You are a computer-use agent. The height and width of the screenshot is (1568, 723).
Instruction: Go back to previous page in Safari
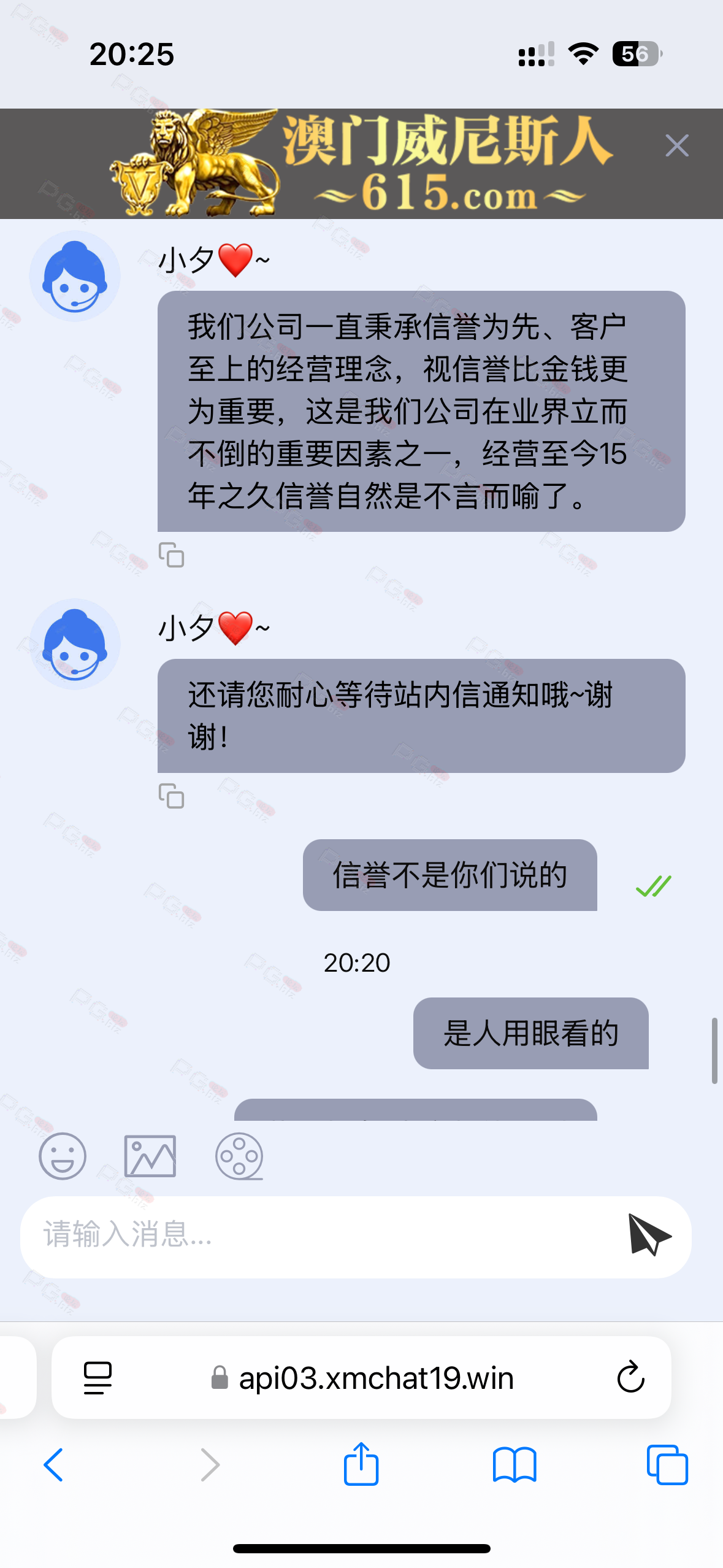point(54,1465)
